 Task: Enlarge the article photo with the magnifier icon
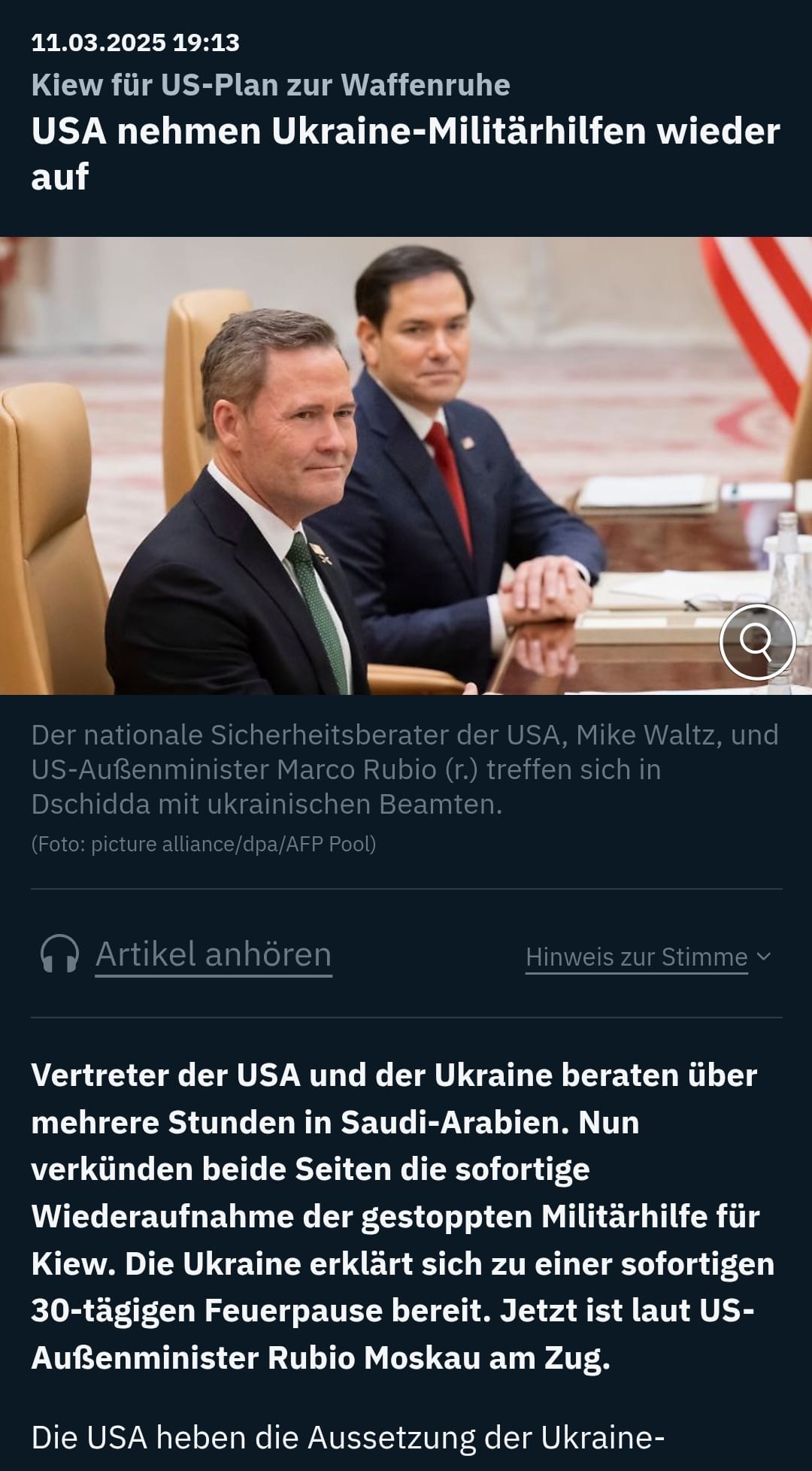757,641
